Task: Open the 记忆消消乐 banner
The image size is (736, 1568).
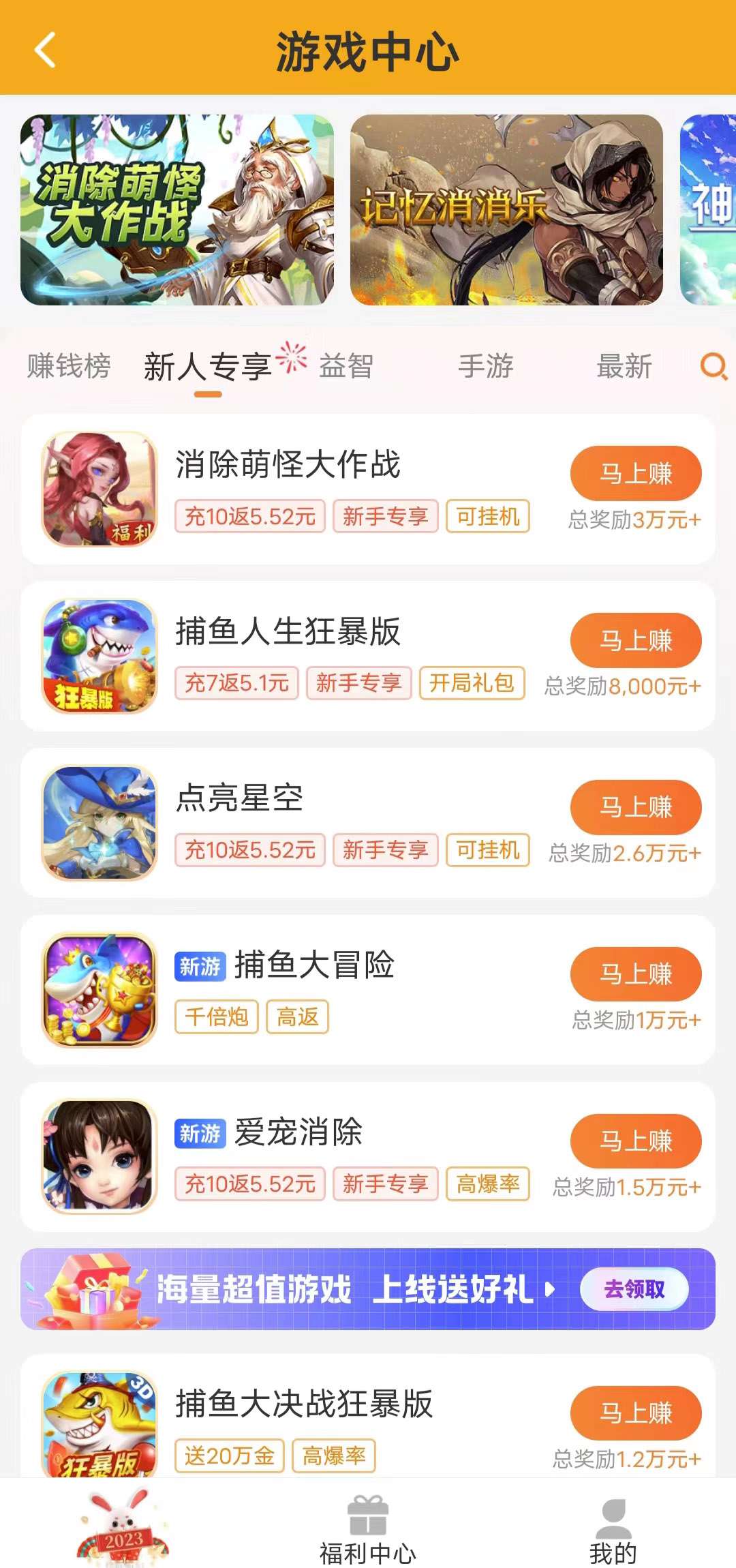Action: point(506,210)
